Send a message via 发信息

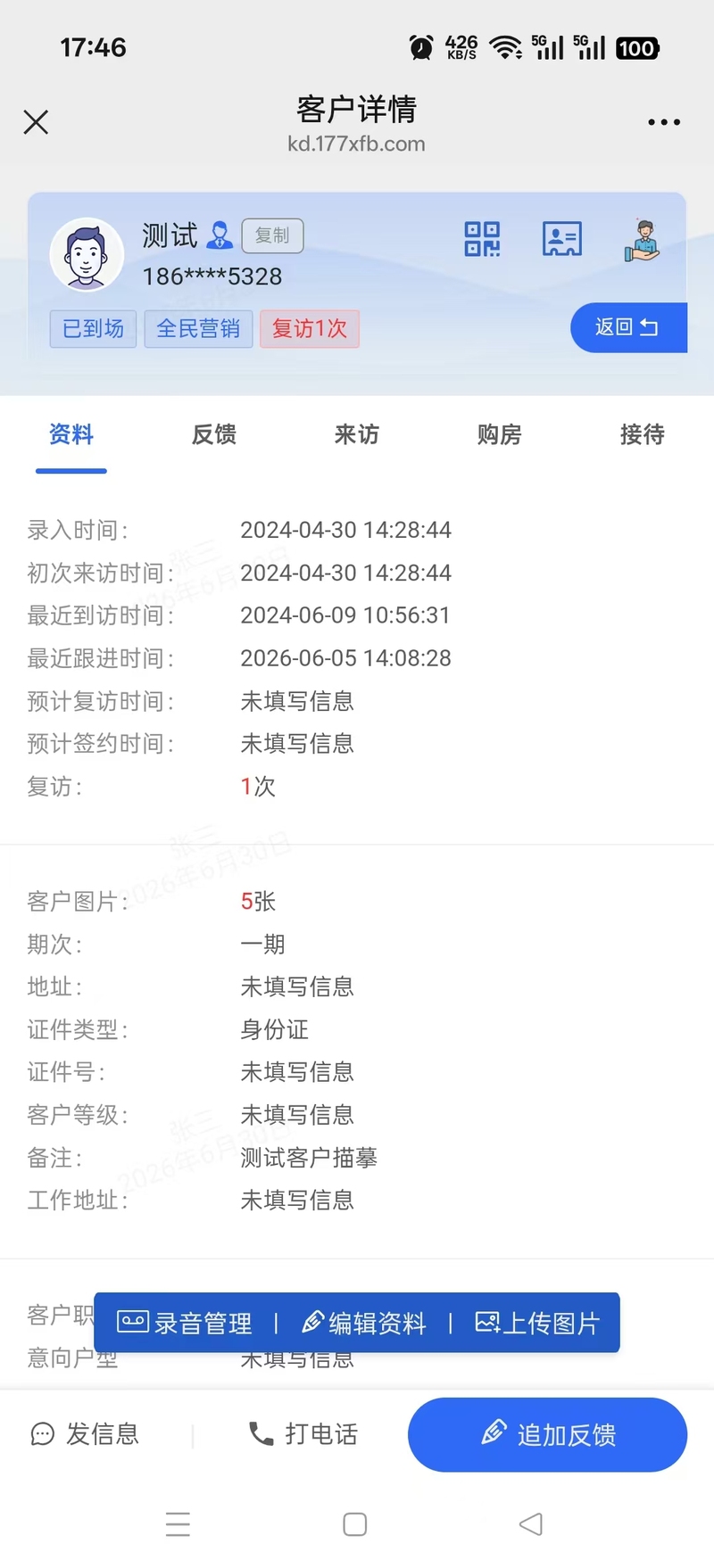pyautogui.click(x=86, y=1434)
